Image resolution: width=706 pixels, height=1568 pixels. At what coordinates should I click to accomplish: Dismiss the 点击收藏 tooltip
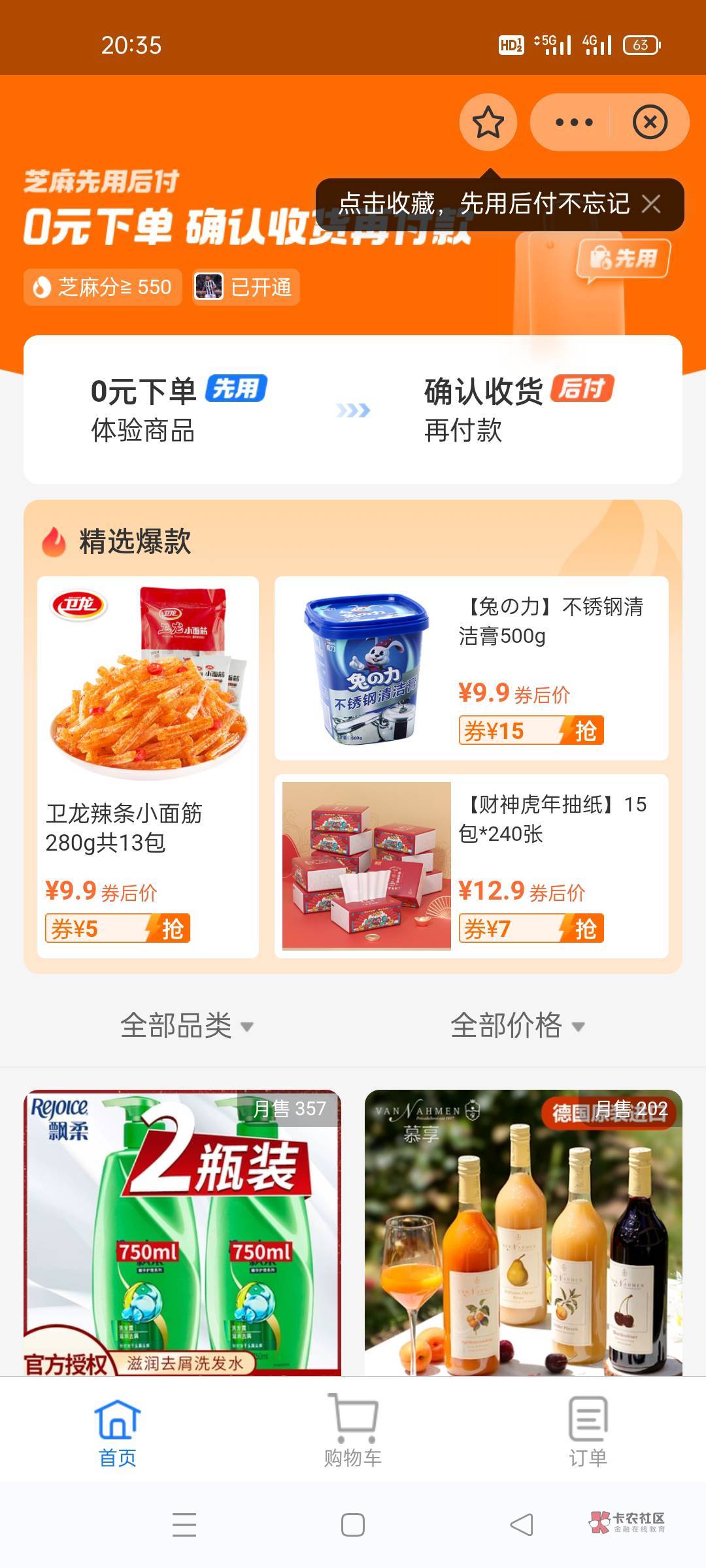651,204
